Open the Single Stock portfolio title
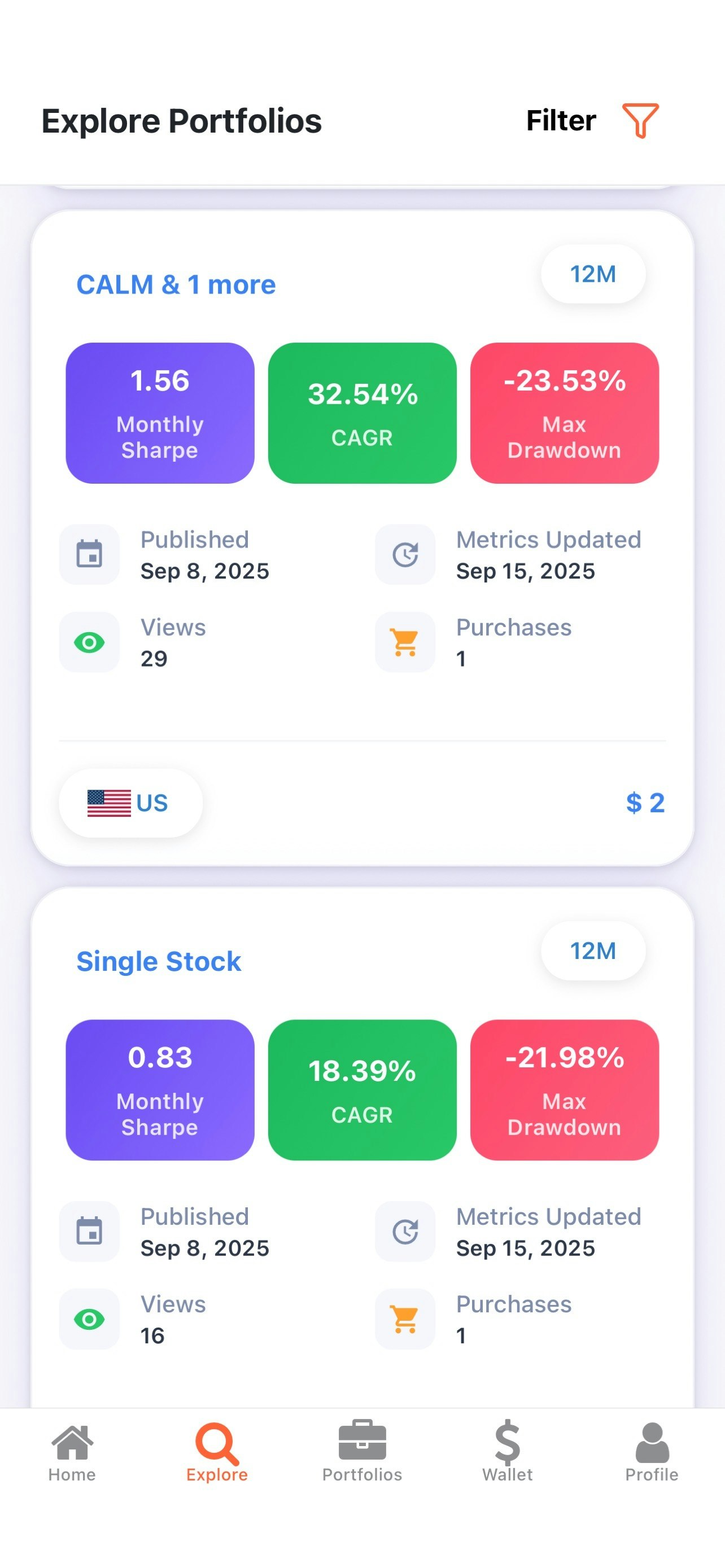The width and height of the screenshot is (725, 1568). pos(159,962)
